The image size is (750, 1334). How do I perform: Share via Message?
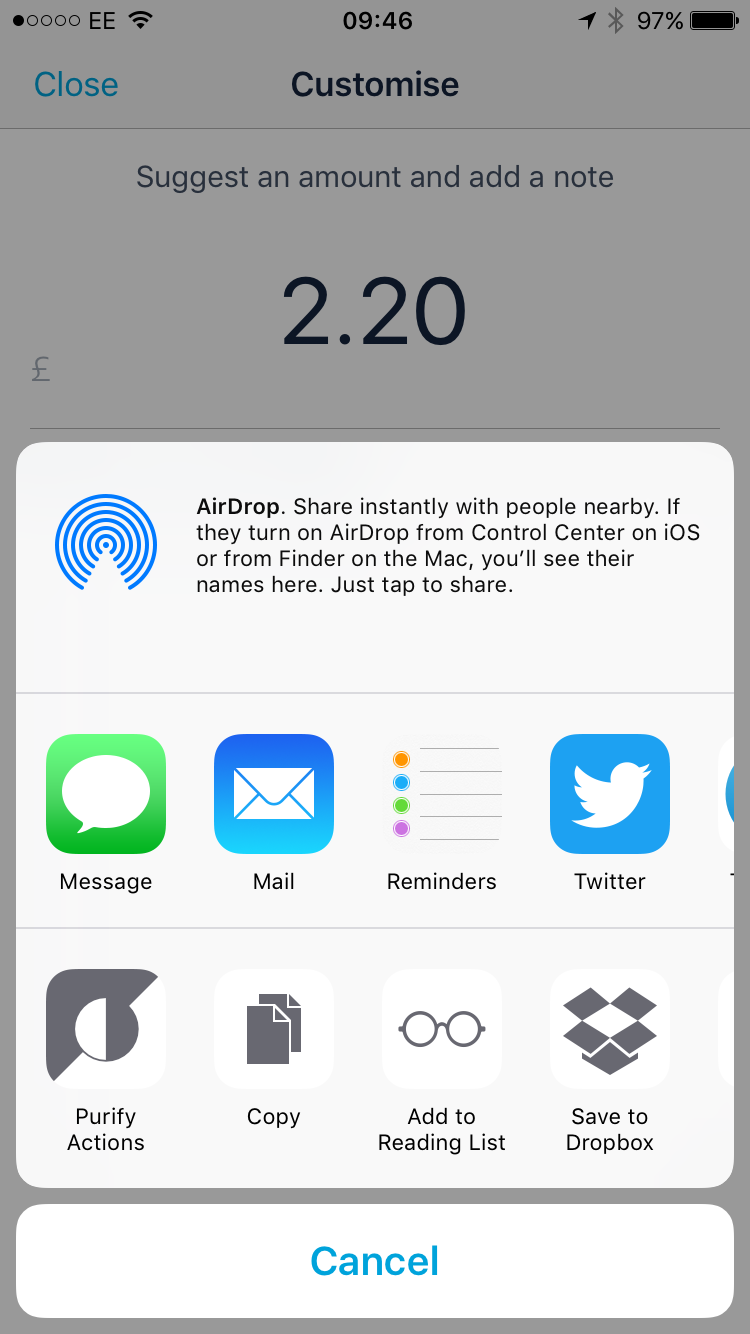pos(106,794)
